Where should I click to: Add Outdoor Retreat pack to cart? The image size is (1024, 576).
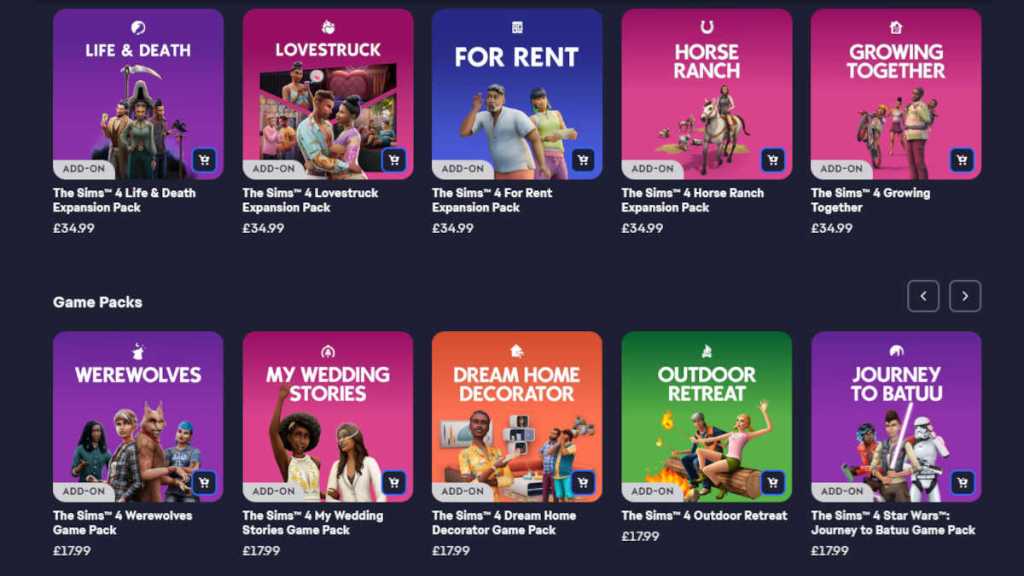772,483
